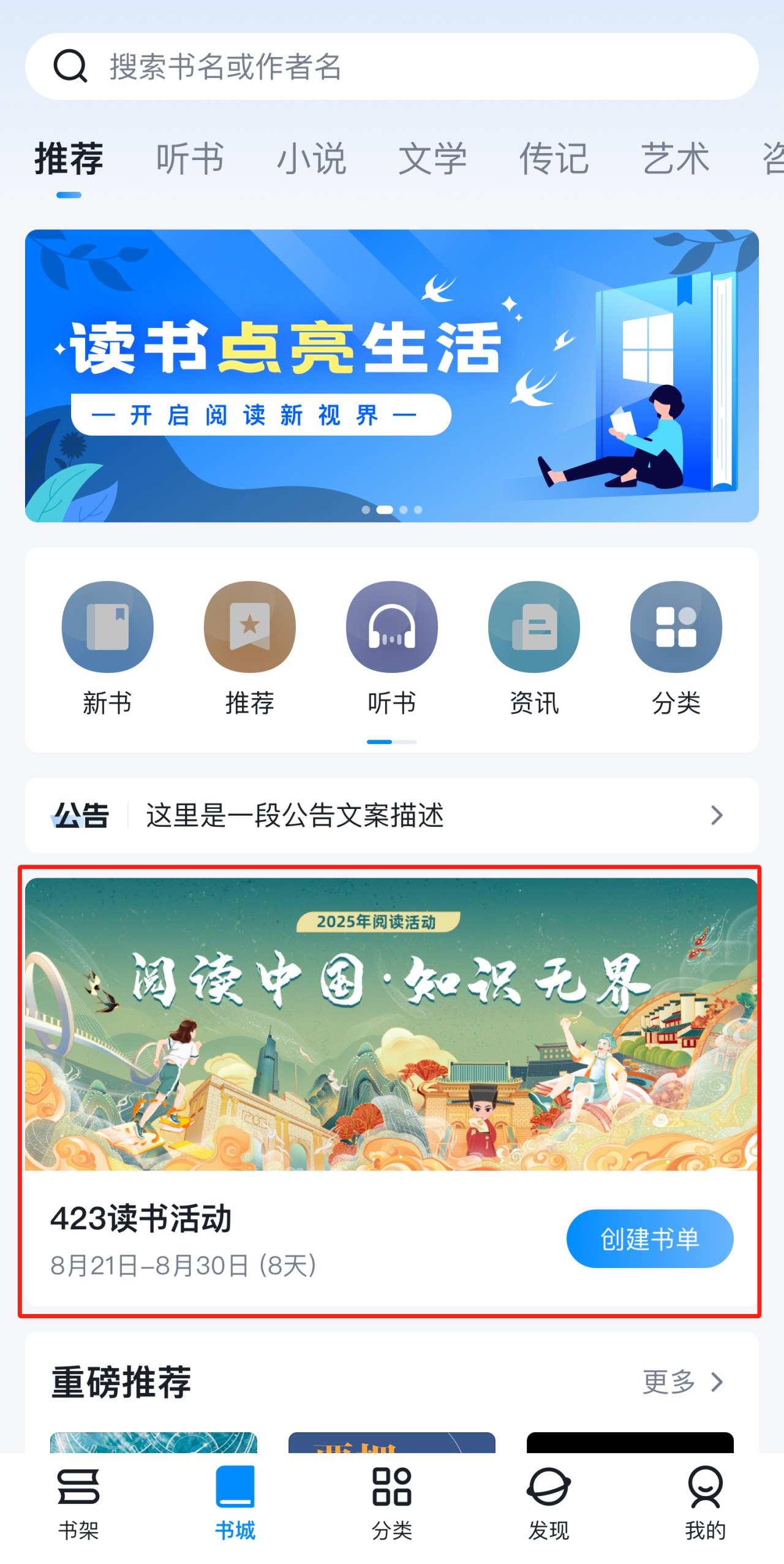784x1564 pixels.
Task: Open the 分类 category grid icon
Action: pyautogui.click(x=676, y=627)
